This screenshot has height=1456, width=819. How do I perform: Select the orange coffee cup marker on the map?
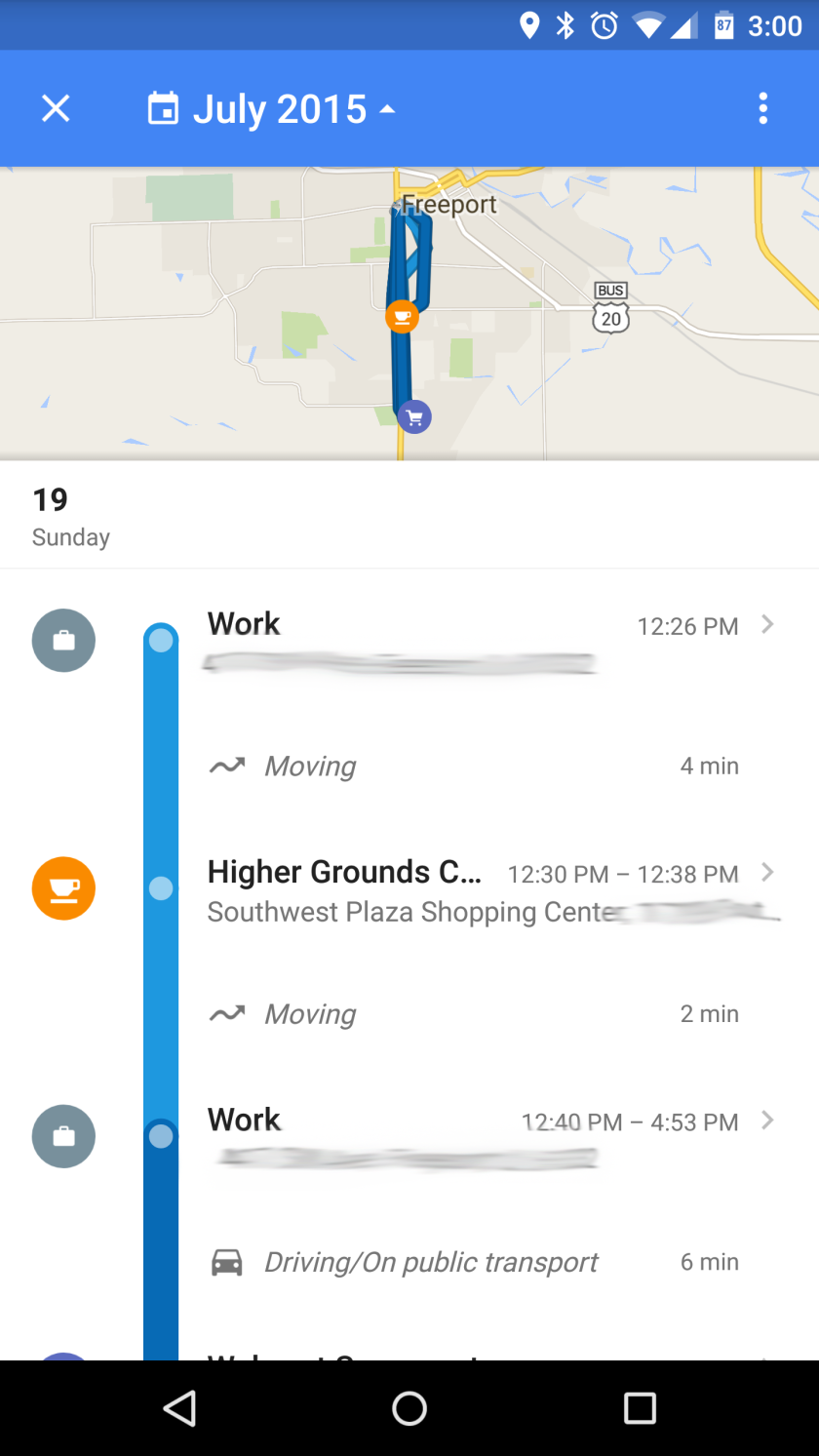[402, 316]
